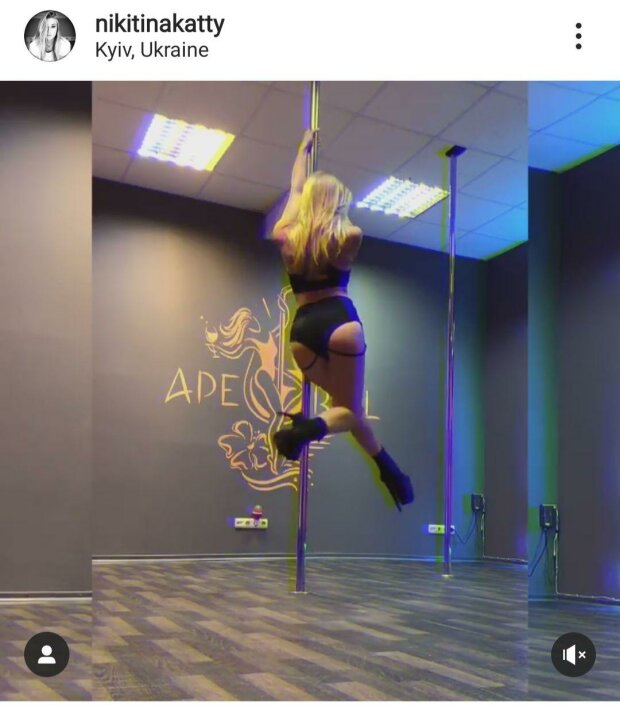
Task: Open the post's three-dot options menu
Action: click(x=578, y=36)
